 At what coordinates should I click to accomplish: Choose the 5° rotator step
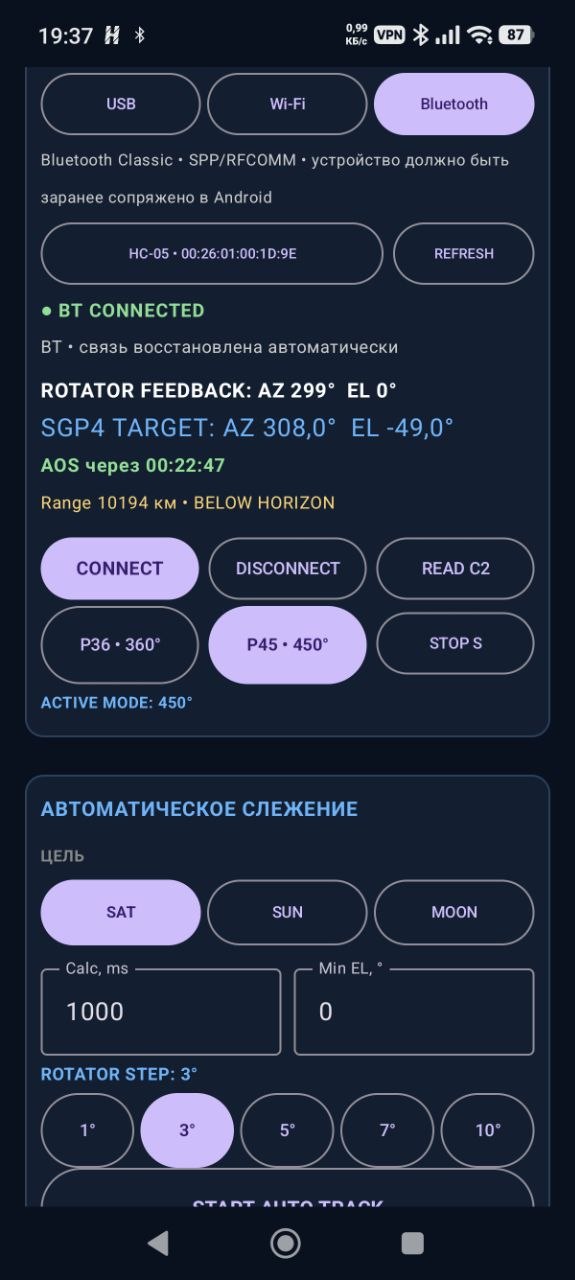287,1130
